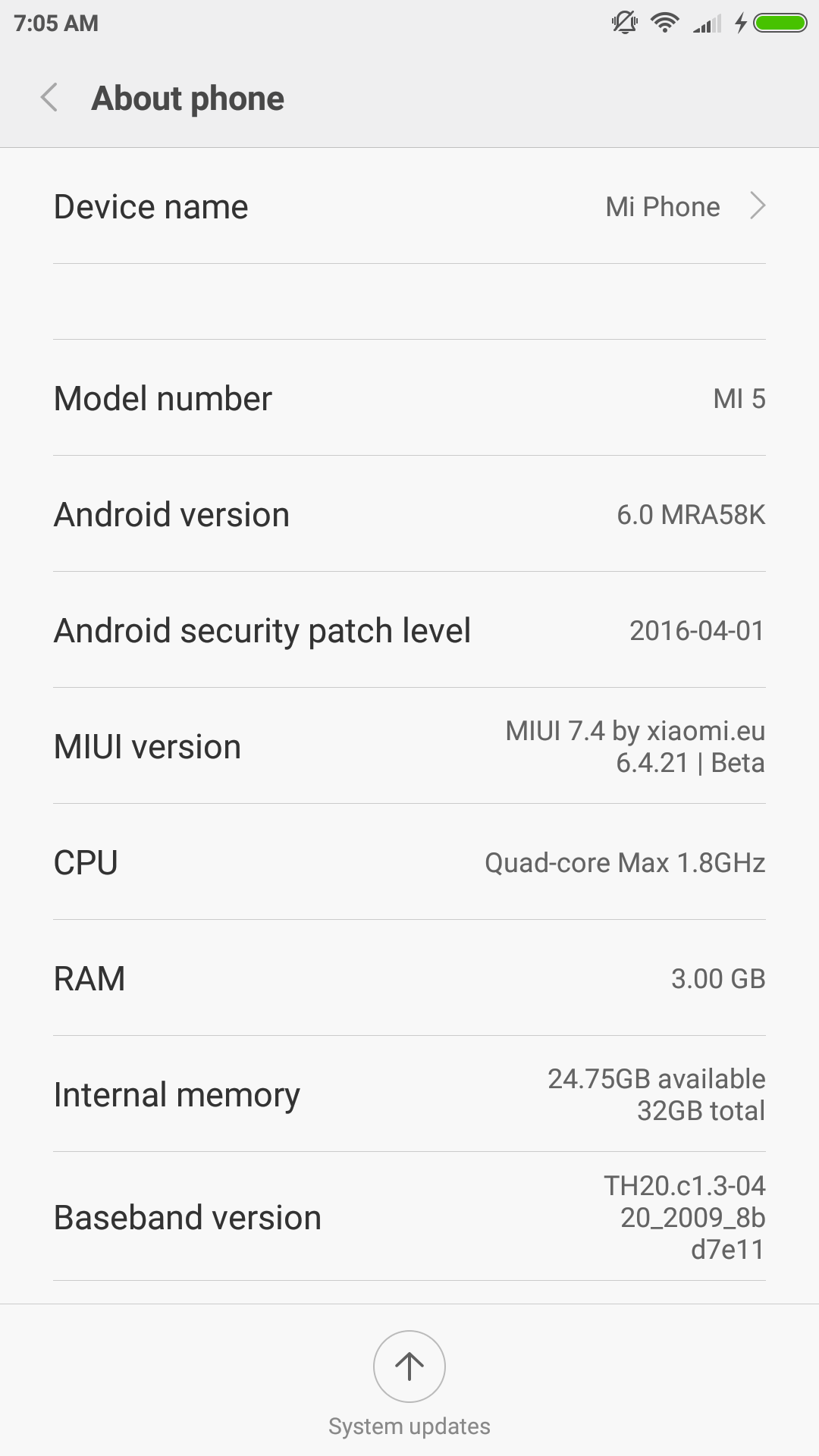
Task: Open the Device name setting
Action: point(409,206)
